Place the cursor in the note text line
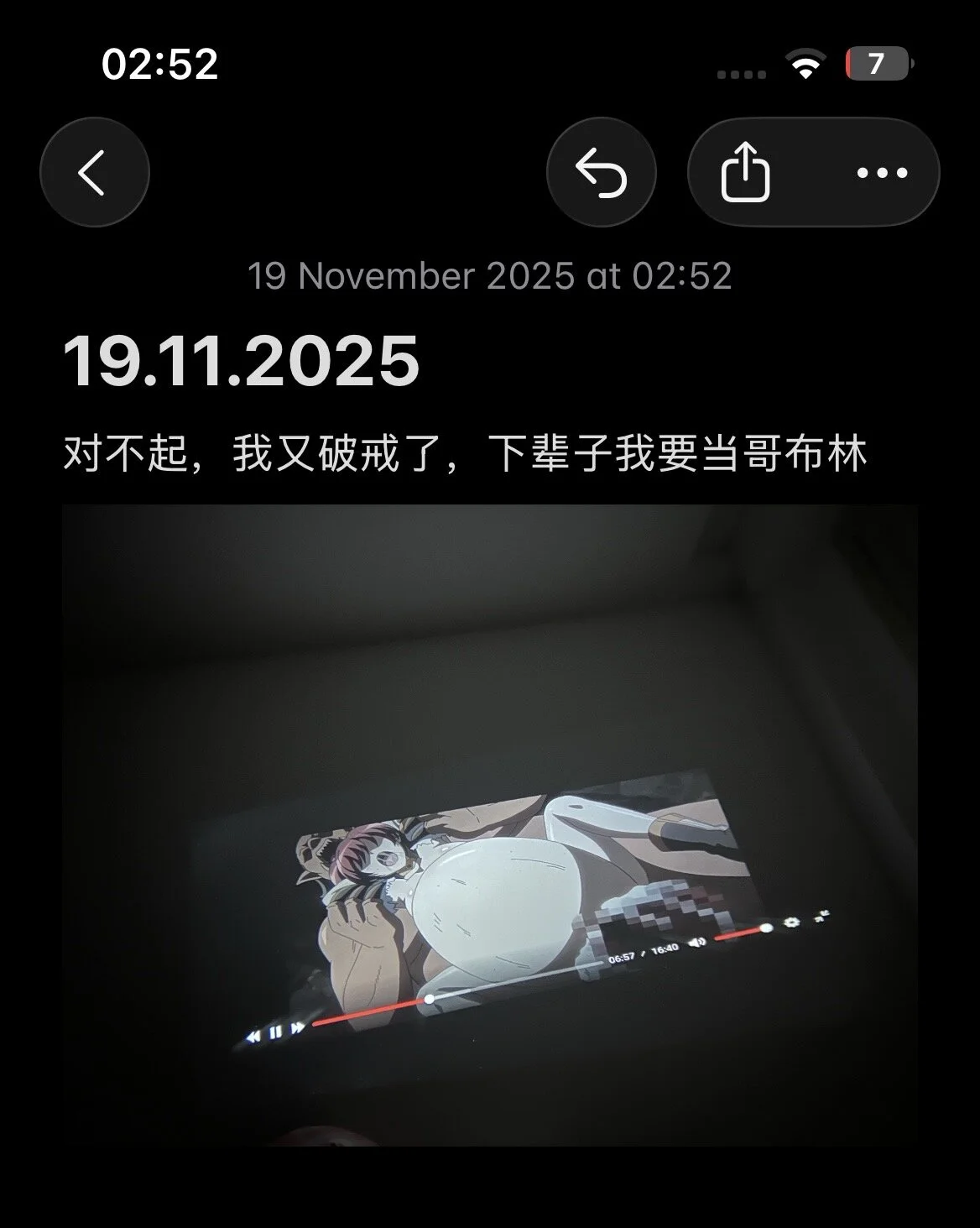The height and width of the screenshot is (1228, 980). (464, 454)
